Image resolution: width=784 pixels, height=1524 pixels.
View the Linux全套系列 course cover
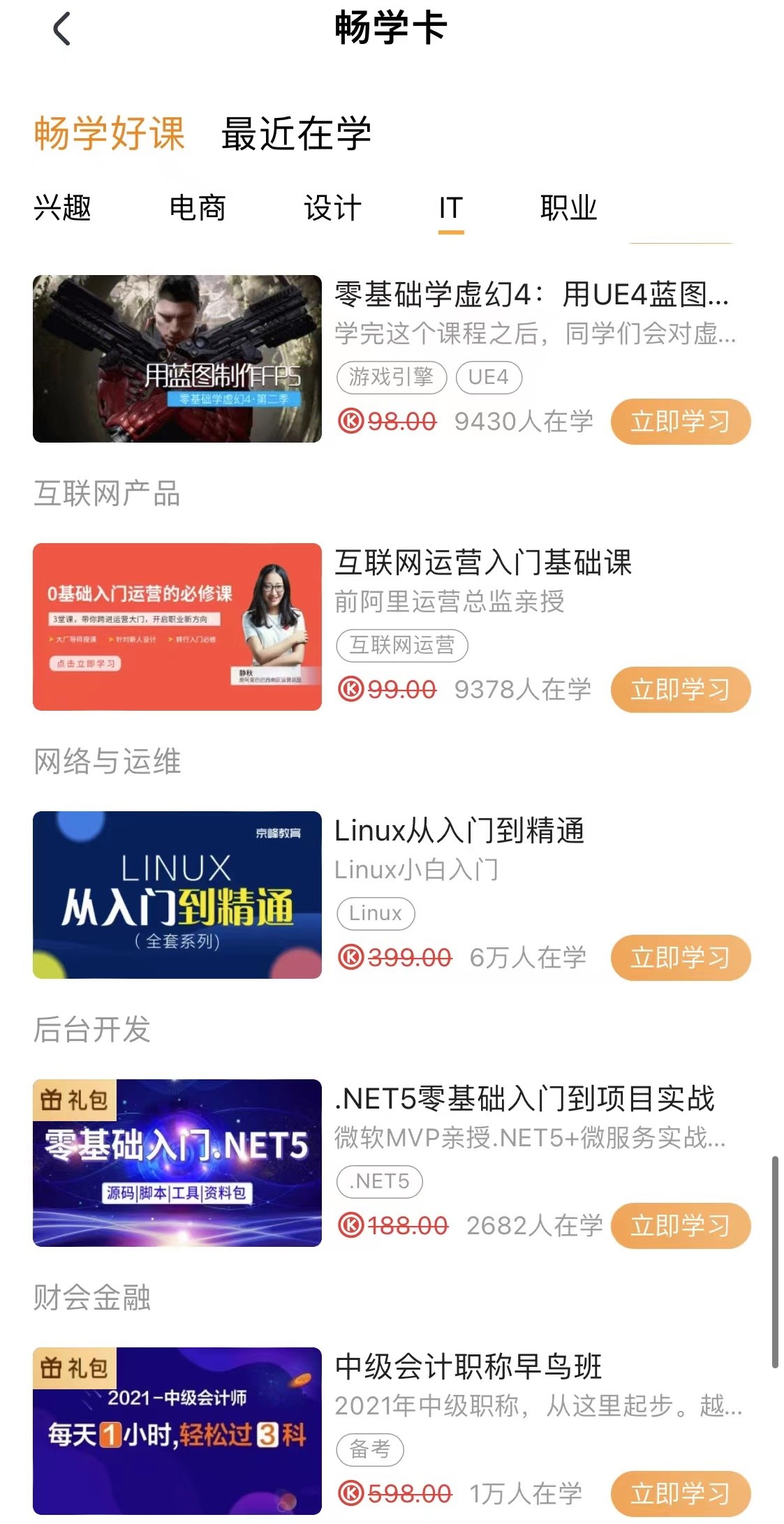(x=177, y=895)
